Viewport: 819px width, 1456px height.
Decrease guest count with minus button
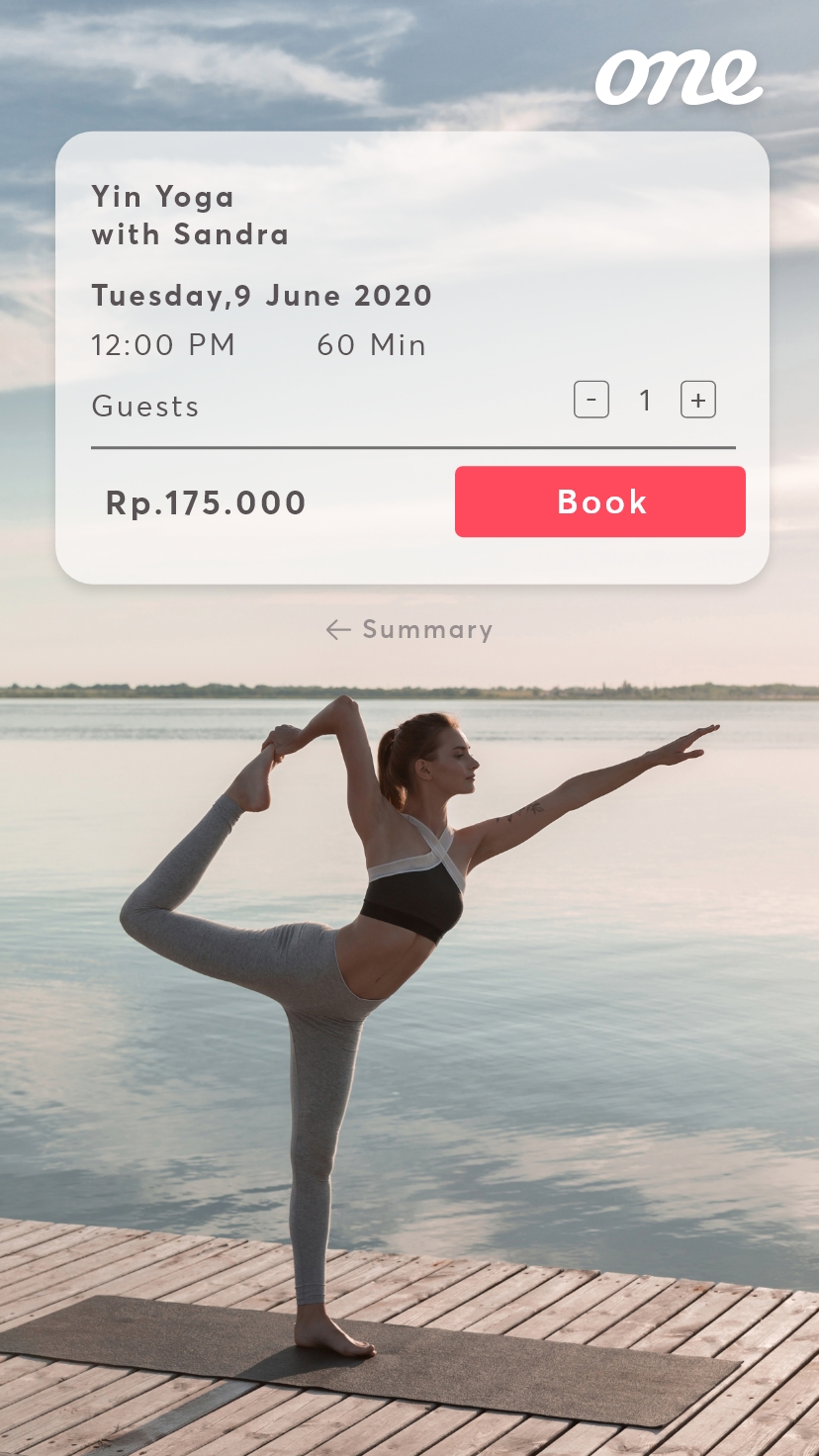click(591, 400)
